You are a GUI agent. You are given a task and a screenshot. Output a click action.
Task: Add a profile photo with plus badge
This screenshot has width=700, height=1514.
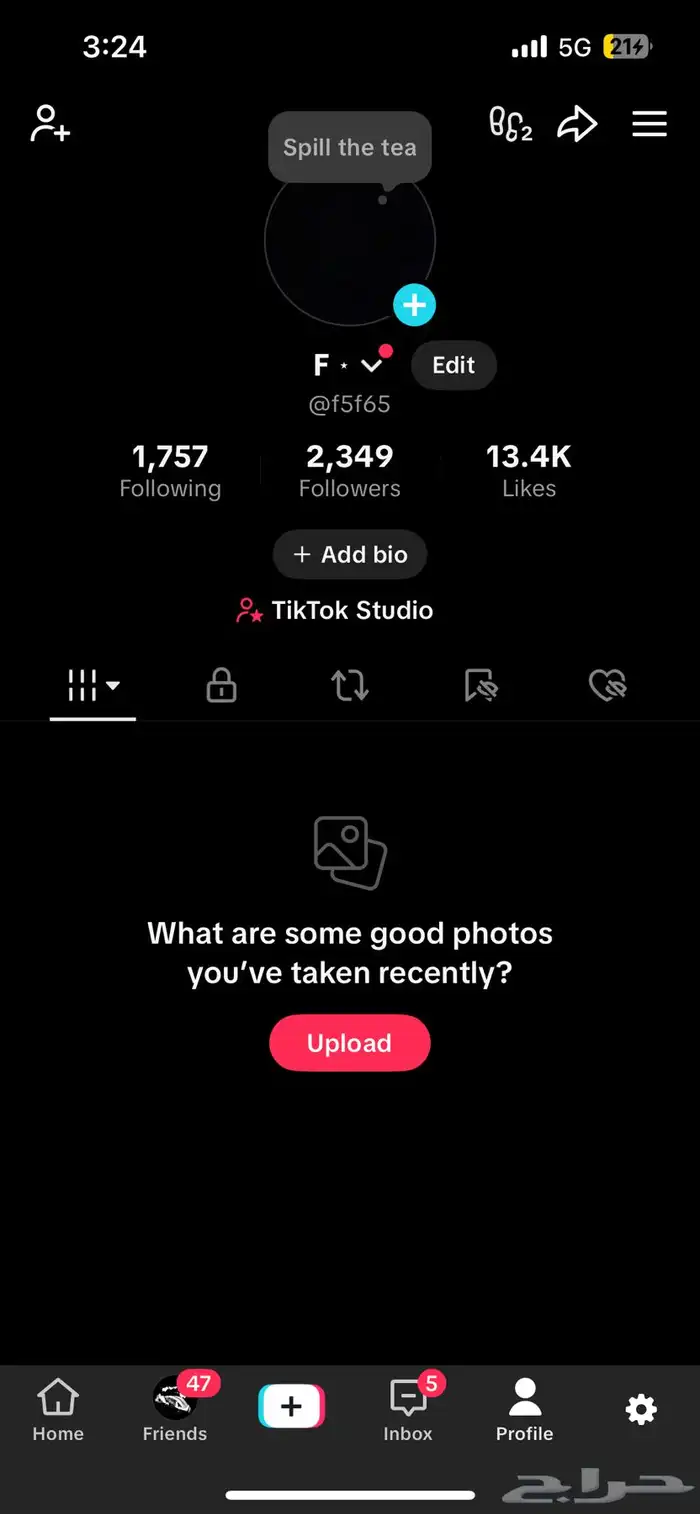[x=414, y=305]
